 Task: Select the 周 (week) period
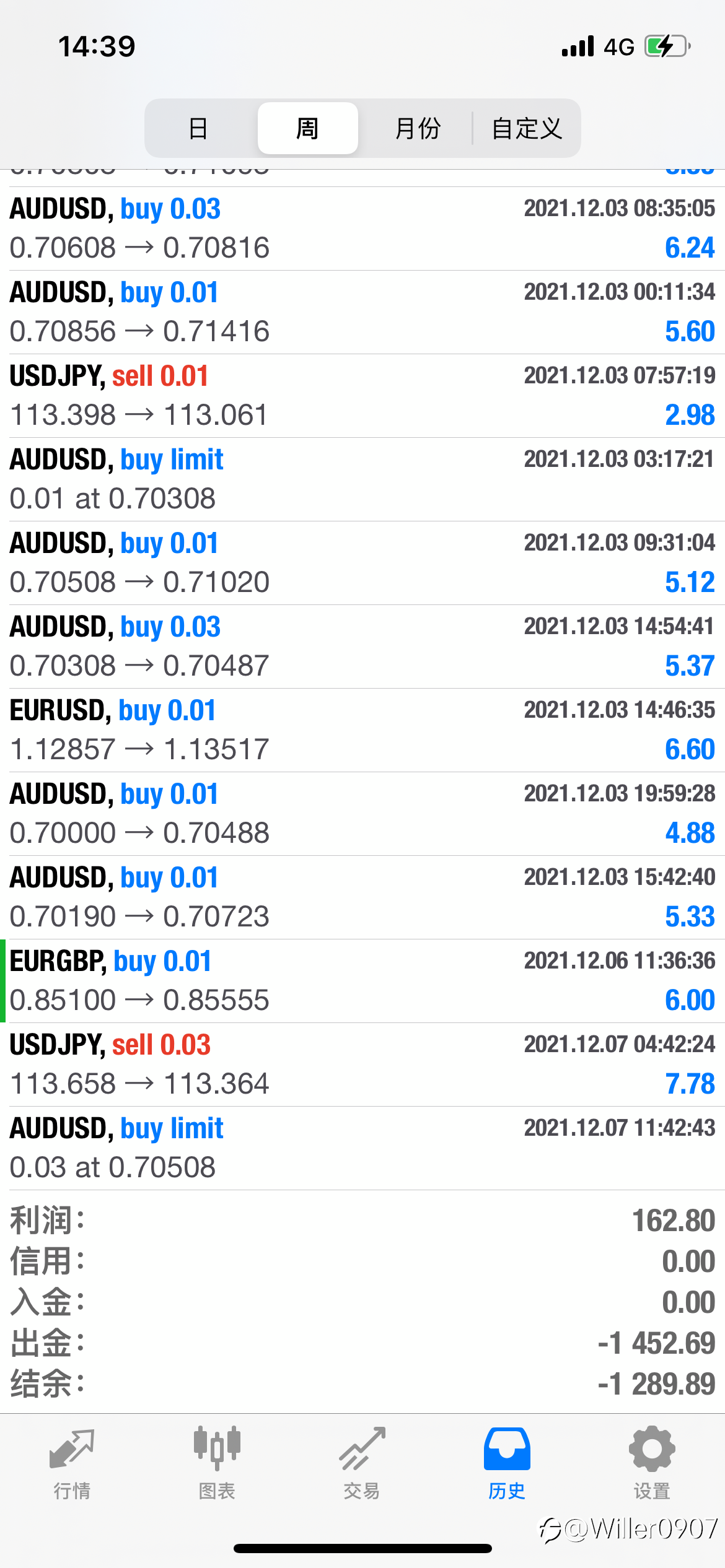point(307,129)
